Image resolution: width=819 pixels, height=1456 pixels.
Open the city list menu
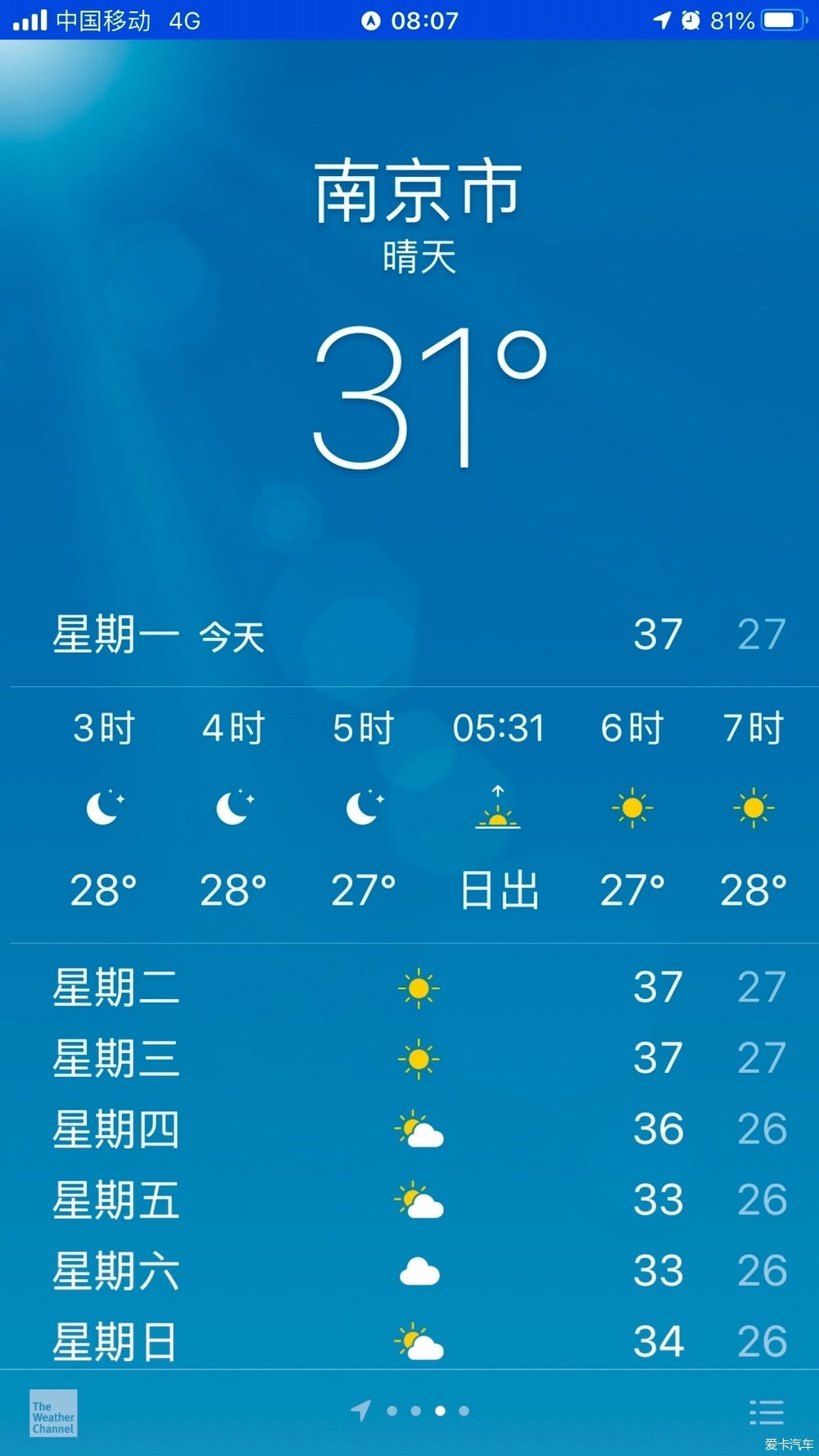point(767,1413)
